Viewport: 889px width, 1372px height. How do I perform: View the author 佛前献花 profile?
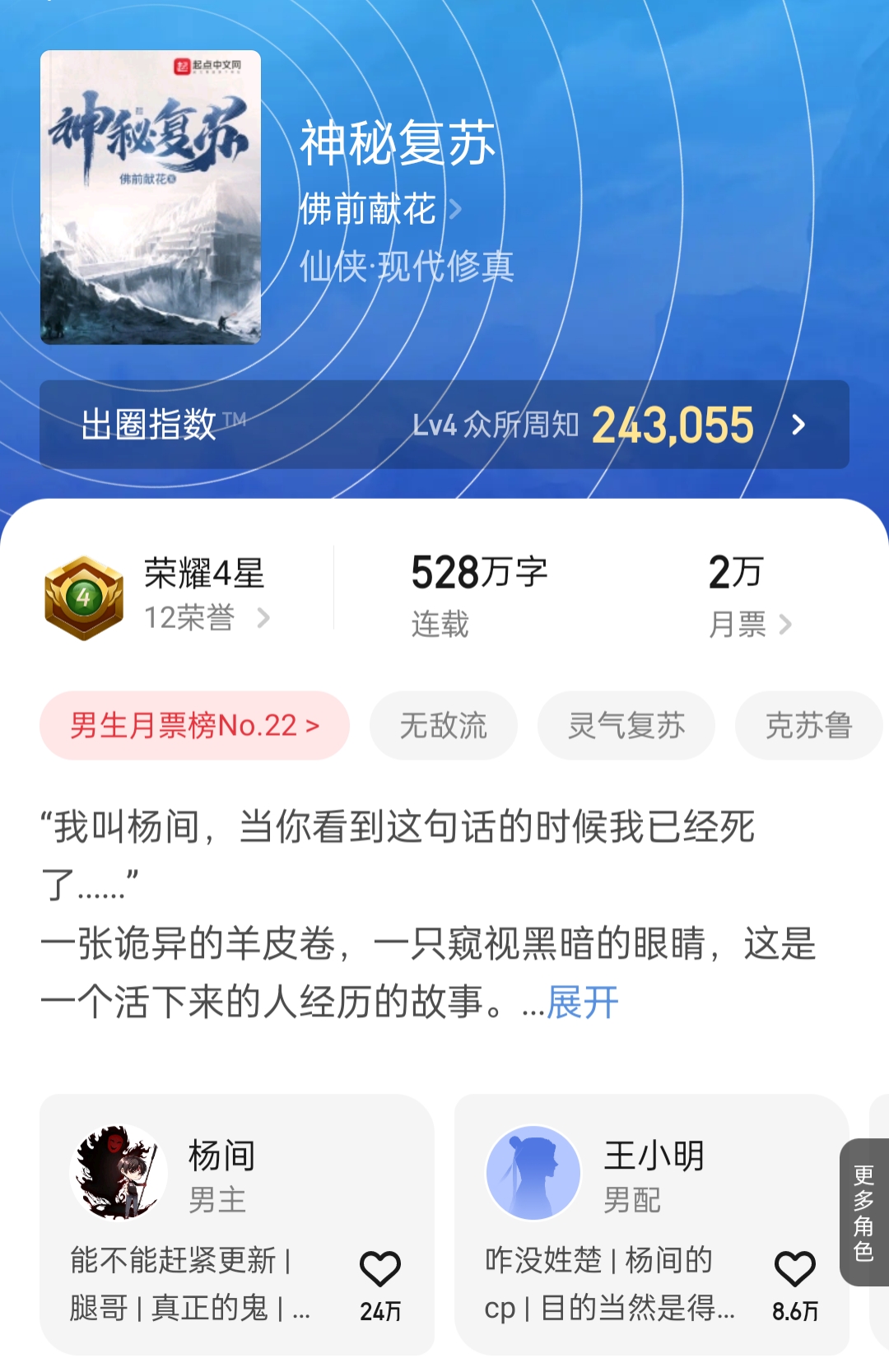point(370,207)
